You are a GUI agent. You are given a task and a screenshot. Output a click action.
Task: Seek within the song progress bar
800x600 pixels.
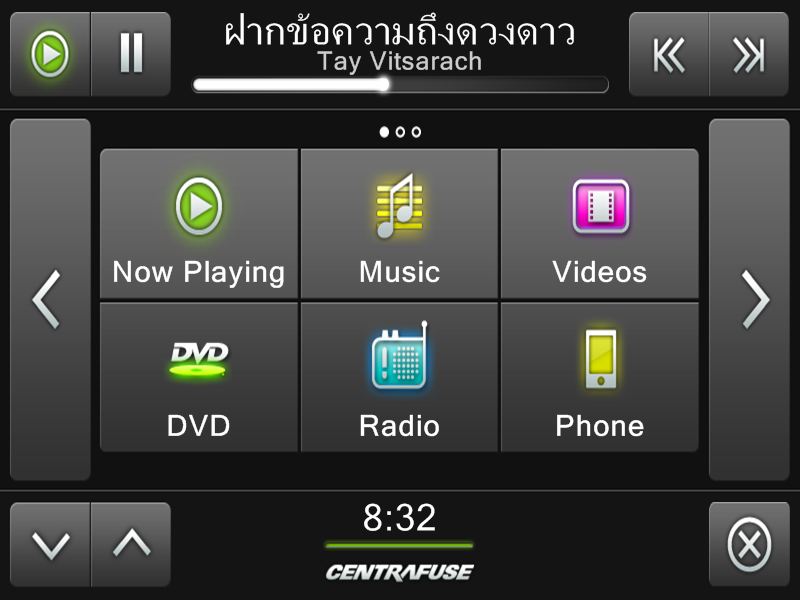pyautogui.click(x=400, y=85)
